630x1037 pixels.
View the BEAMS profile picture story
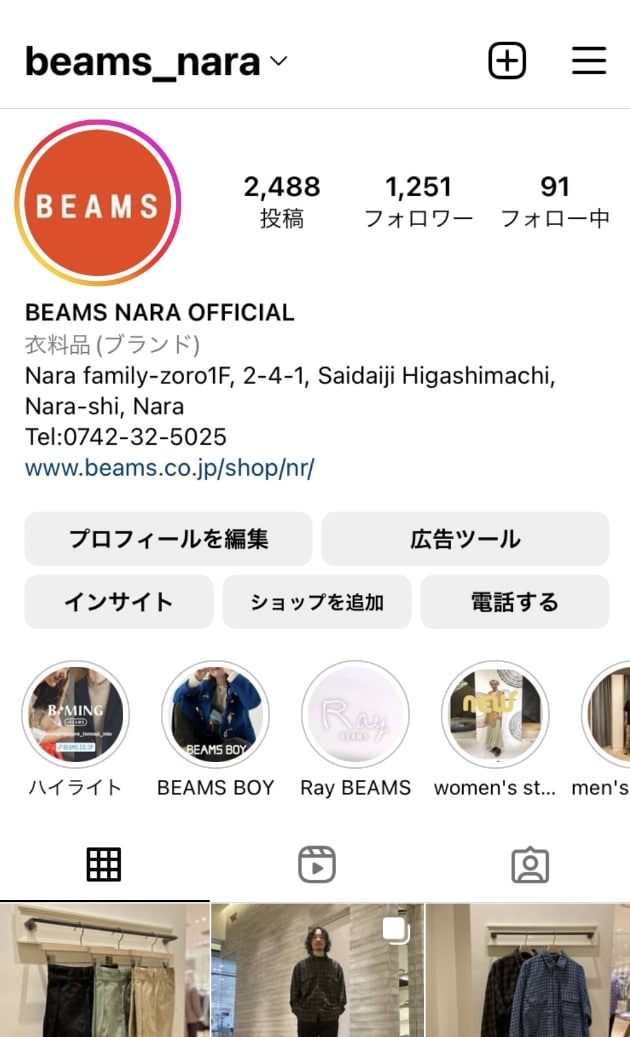click(x=98, y=204)
